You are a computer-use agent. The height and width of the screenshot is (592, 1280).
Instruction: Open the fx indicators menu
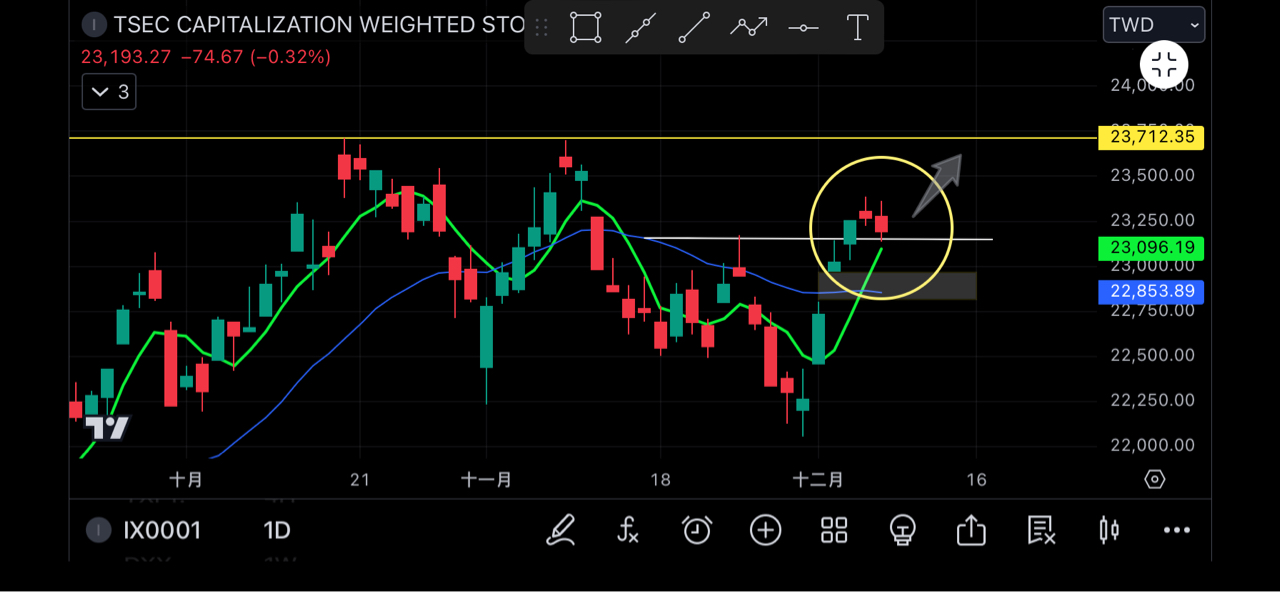(628, 530)
